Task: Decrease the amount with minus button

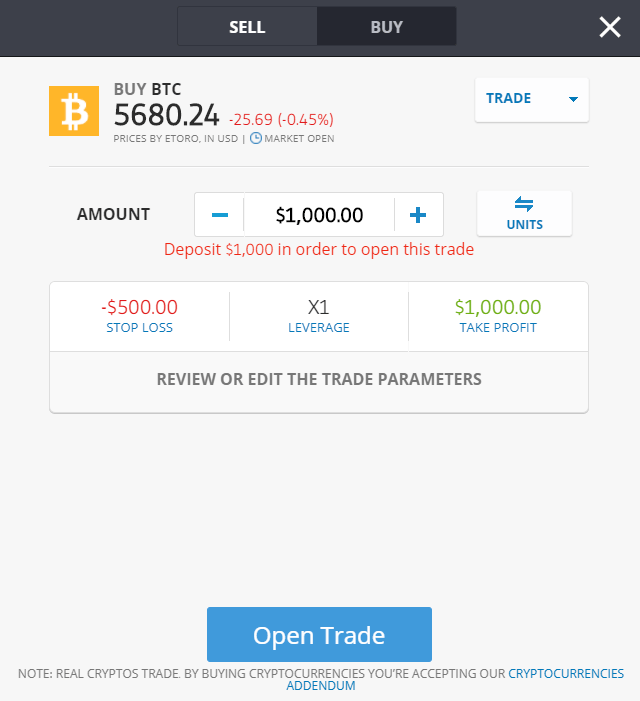Action: point(220,215)
